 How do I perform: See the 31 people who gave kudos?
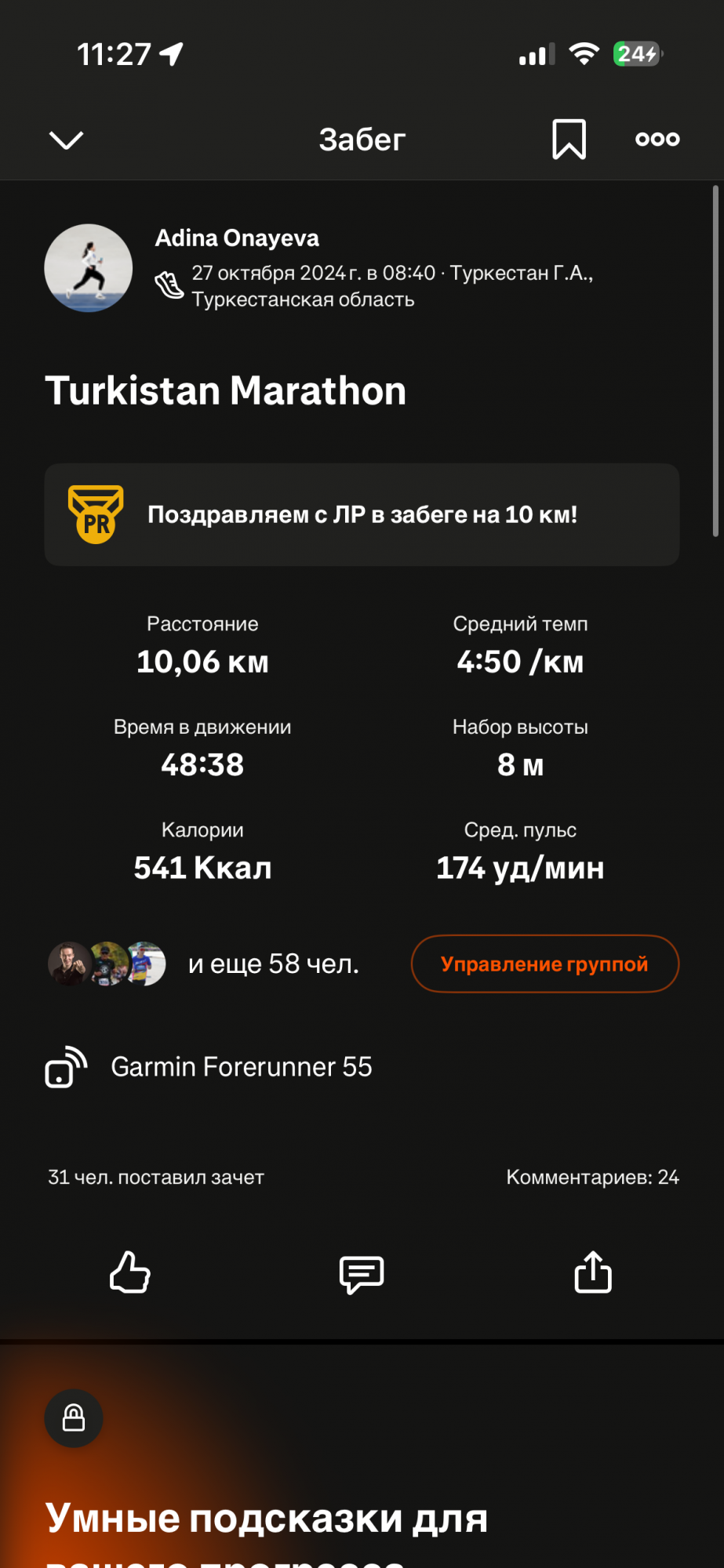click(x=156, y=1177)
